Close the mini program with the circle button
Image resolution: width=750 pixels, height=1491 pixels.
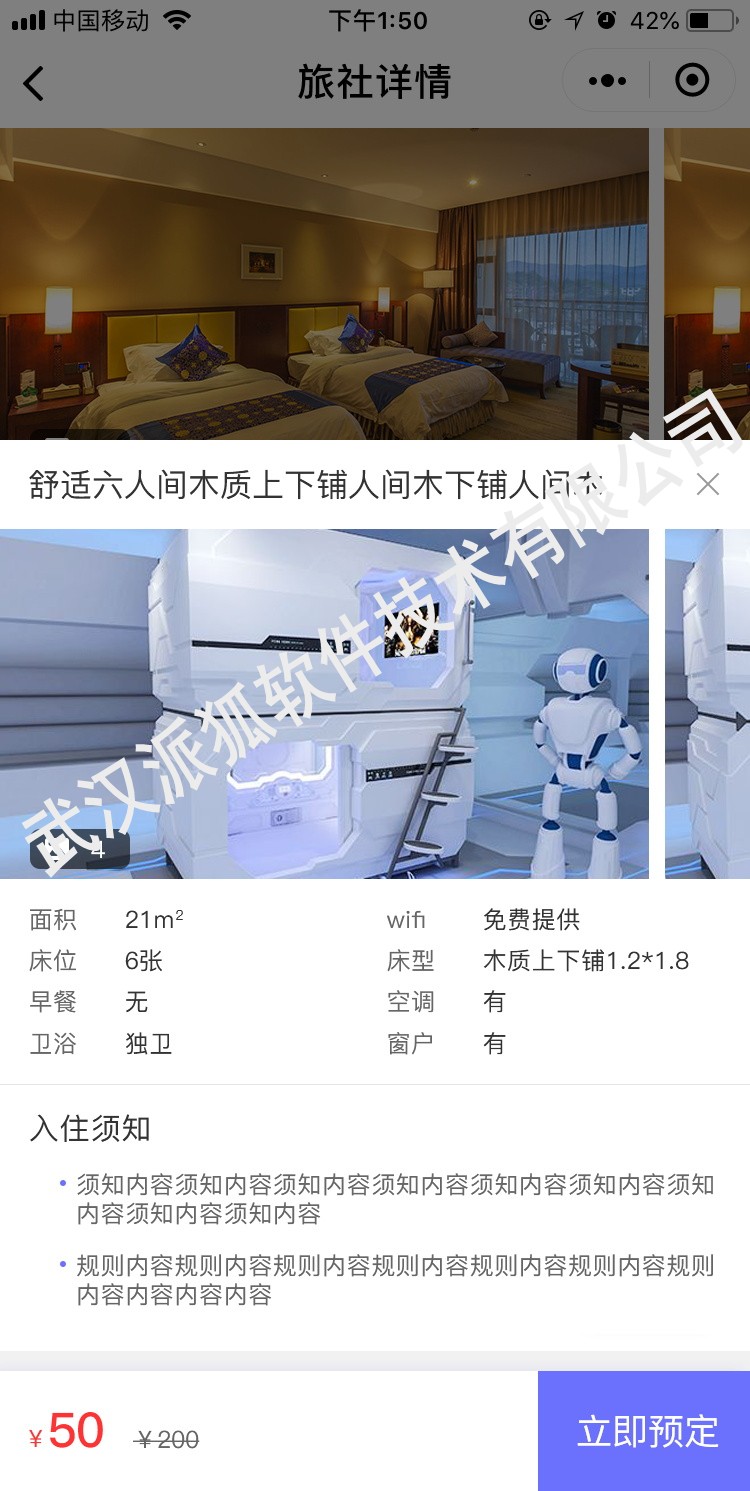coord(692,80)
